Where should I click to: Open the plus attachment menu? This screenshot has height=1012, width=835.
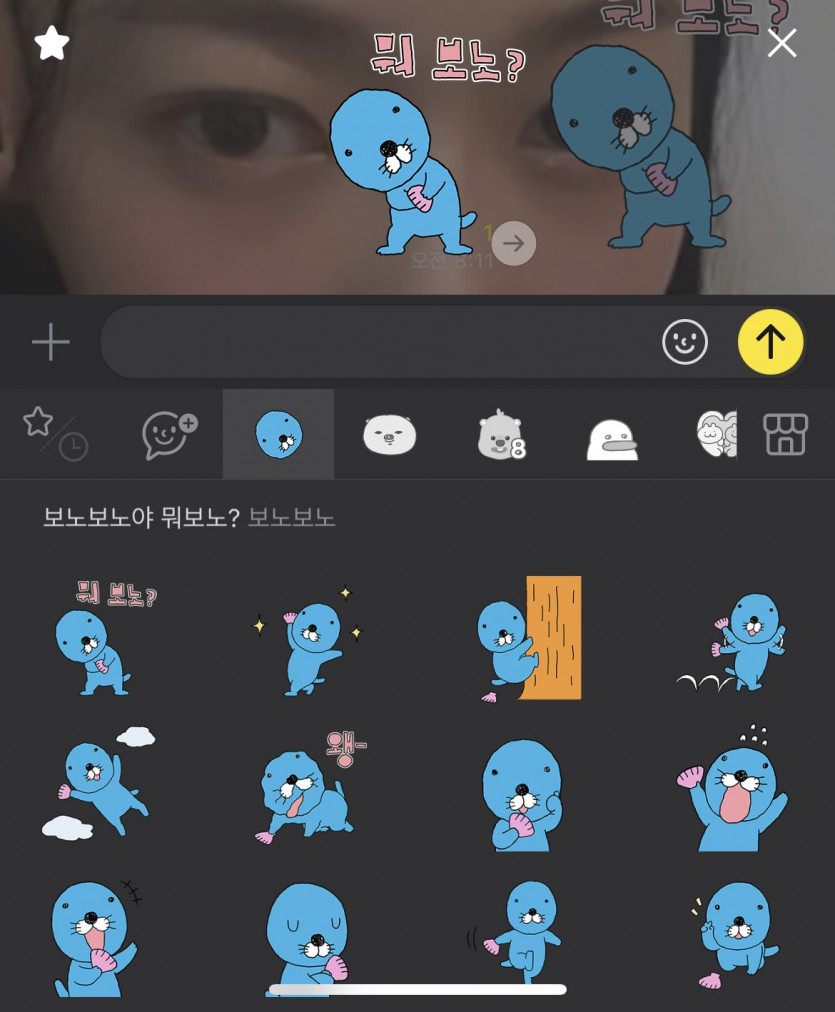pos(50,342)
